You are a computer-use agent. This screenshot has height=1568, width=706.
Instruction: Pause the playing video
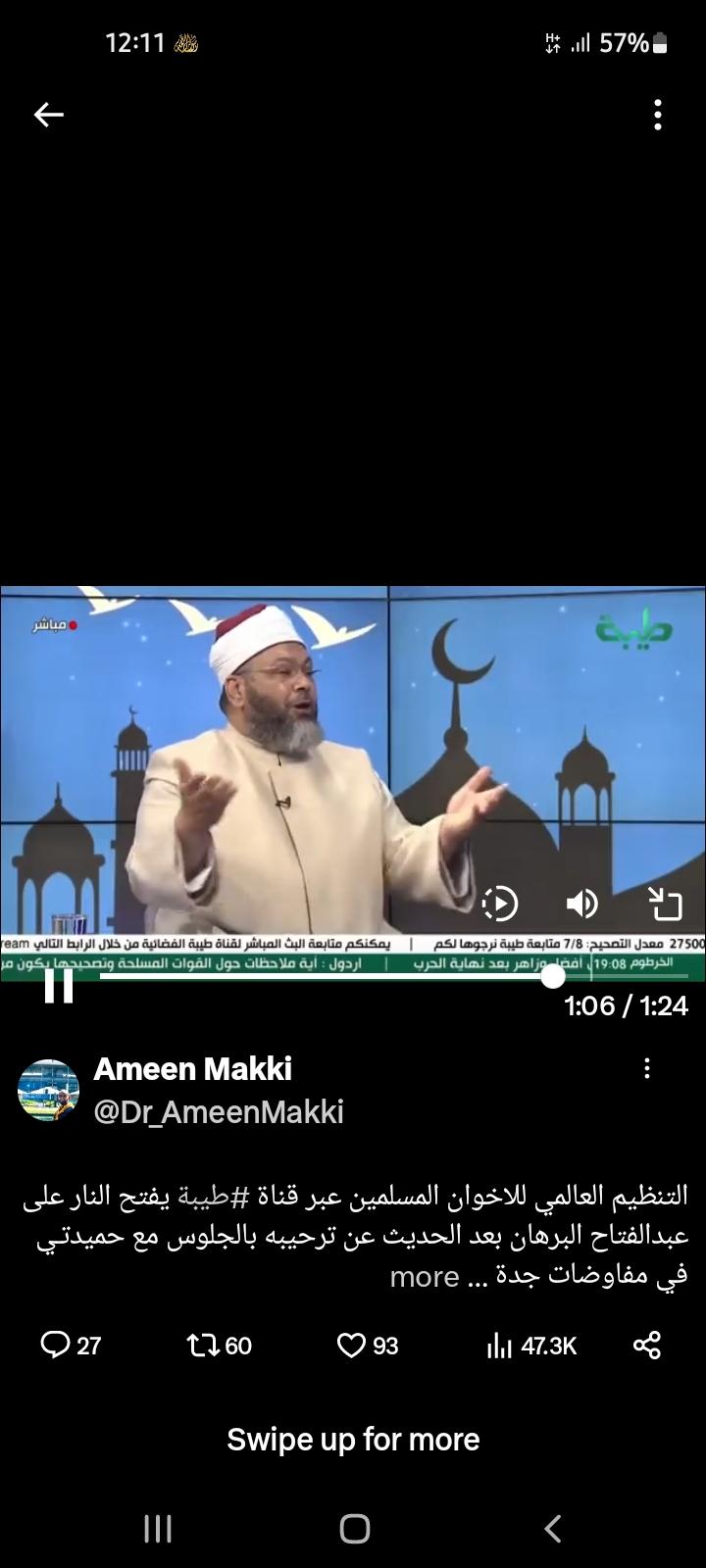tap(59, 985)
